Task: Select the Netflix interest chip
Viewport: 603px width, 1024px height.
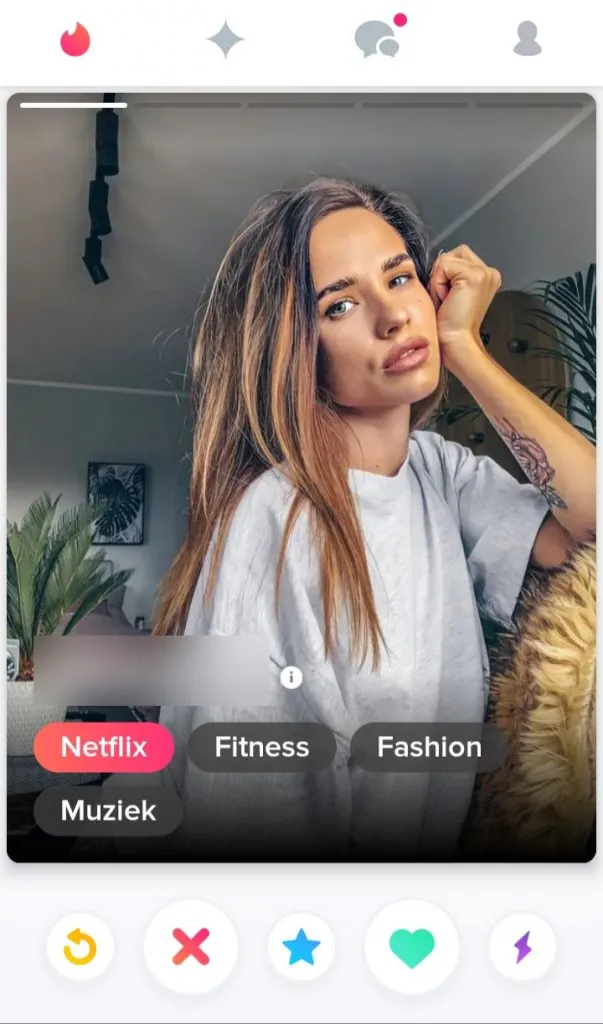Action: coord(104,747)
